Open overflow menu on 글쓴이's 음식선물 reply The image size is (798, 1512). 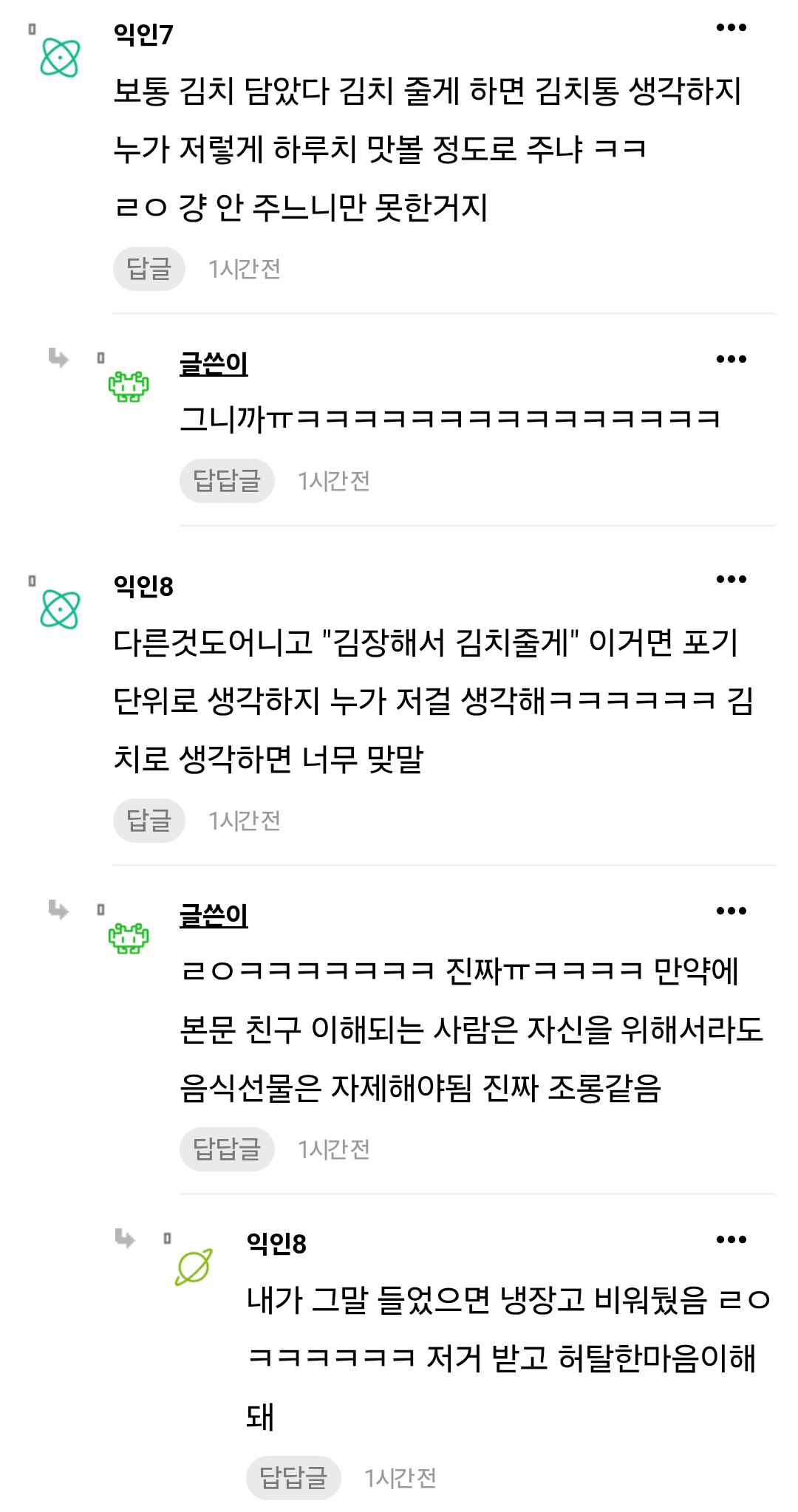point(731,911)
